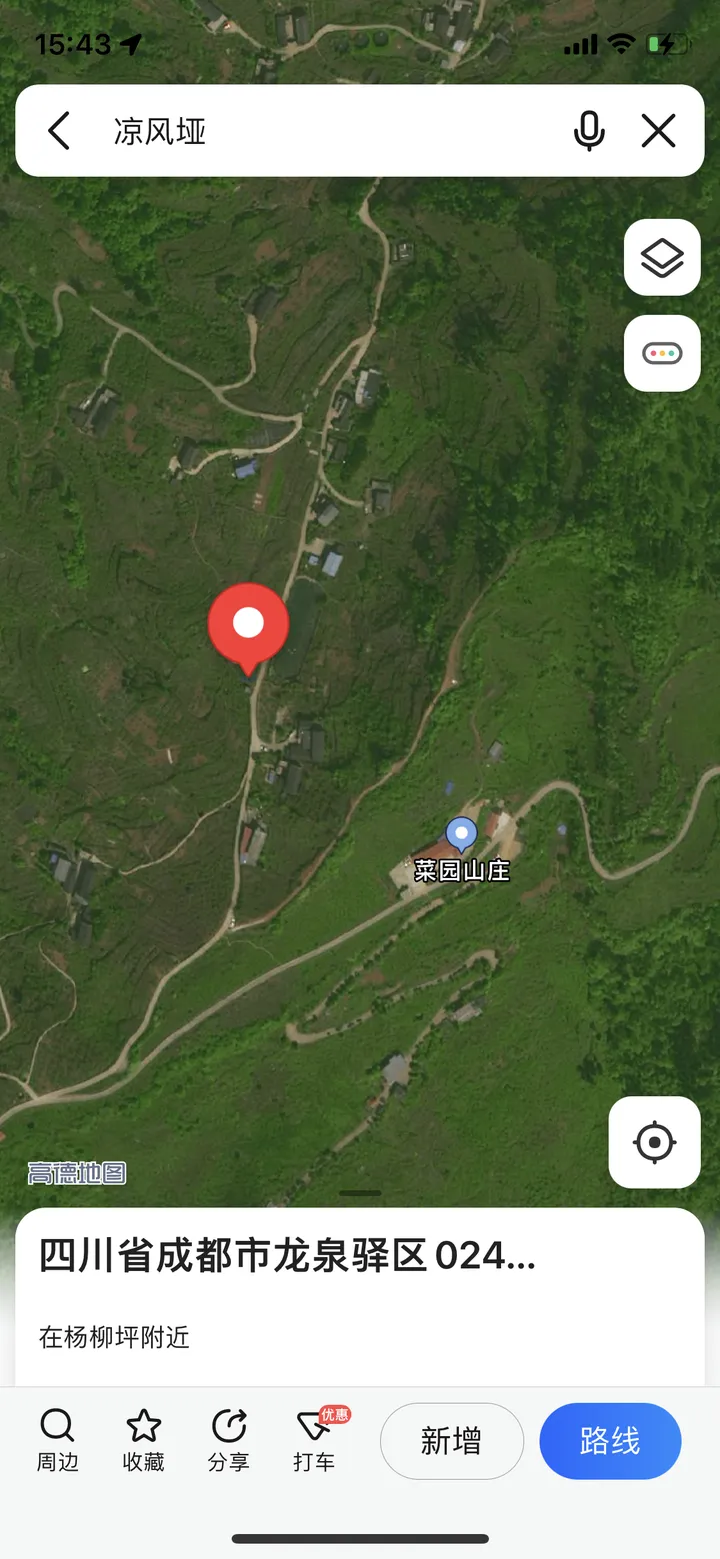Save this place with 收藏
Screen dimensions: 720x1559
coord(143,1440)
